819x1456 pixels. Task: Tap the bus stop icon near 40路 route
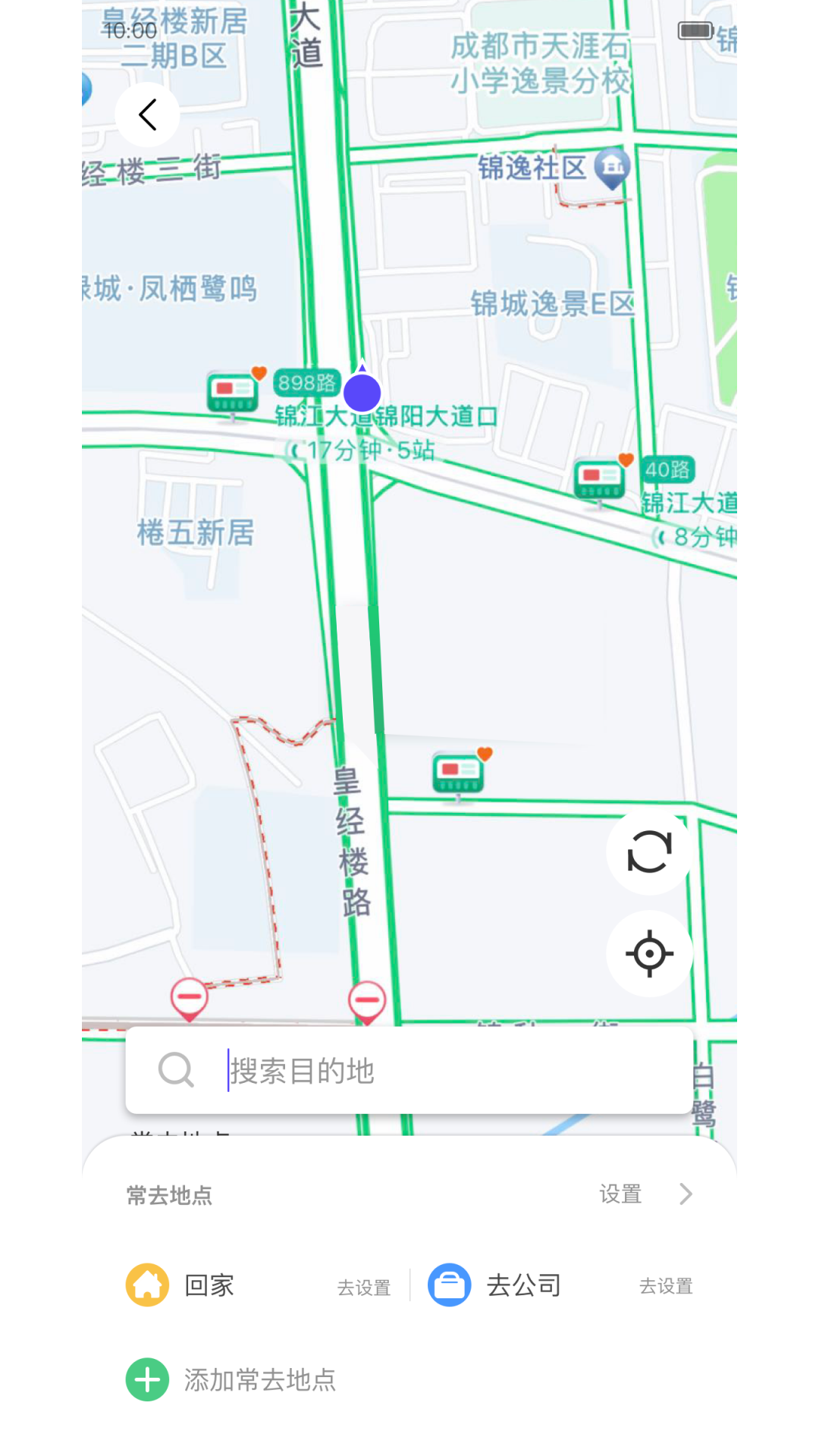tap(599, 478)
